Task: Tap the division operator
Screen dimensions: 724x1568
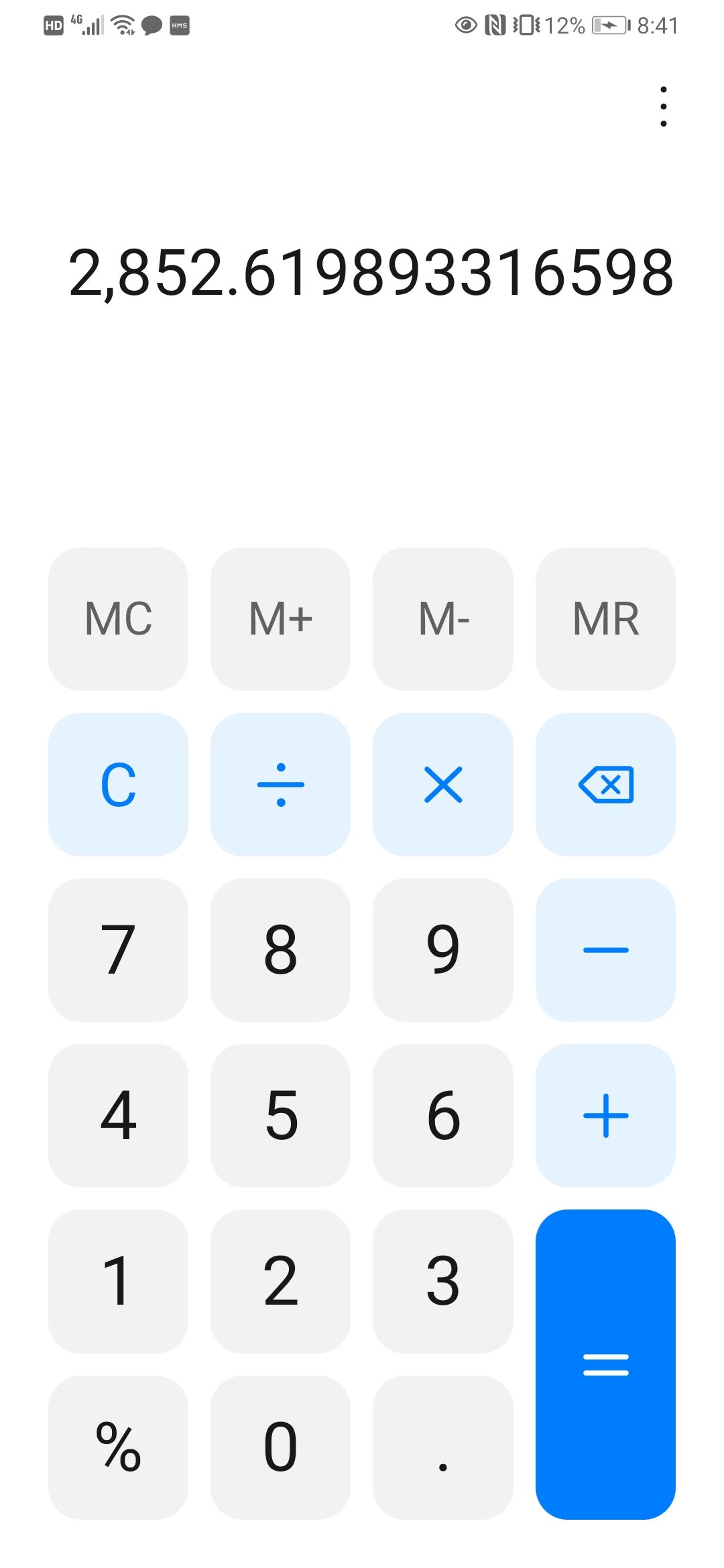Action: (280, 784)
